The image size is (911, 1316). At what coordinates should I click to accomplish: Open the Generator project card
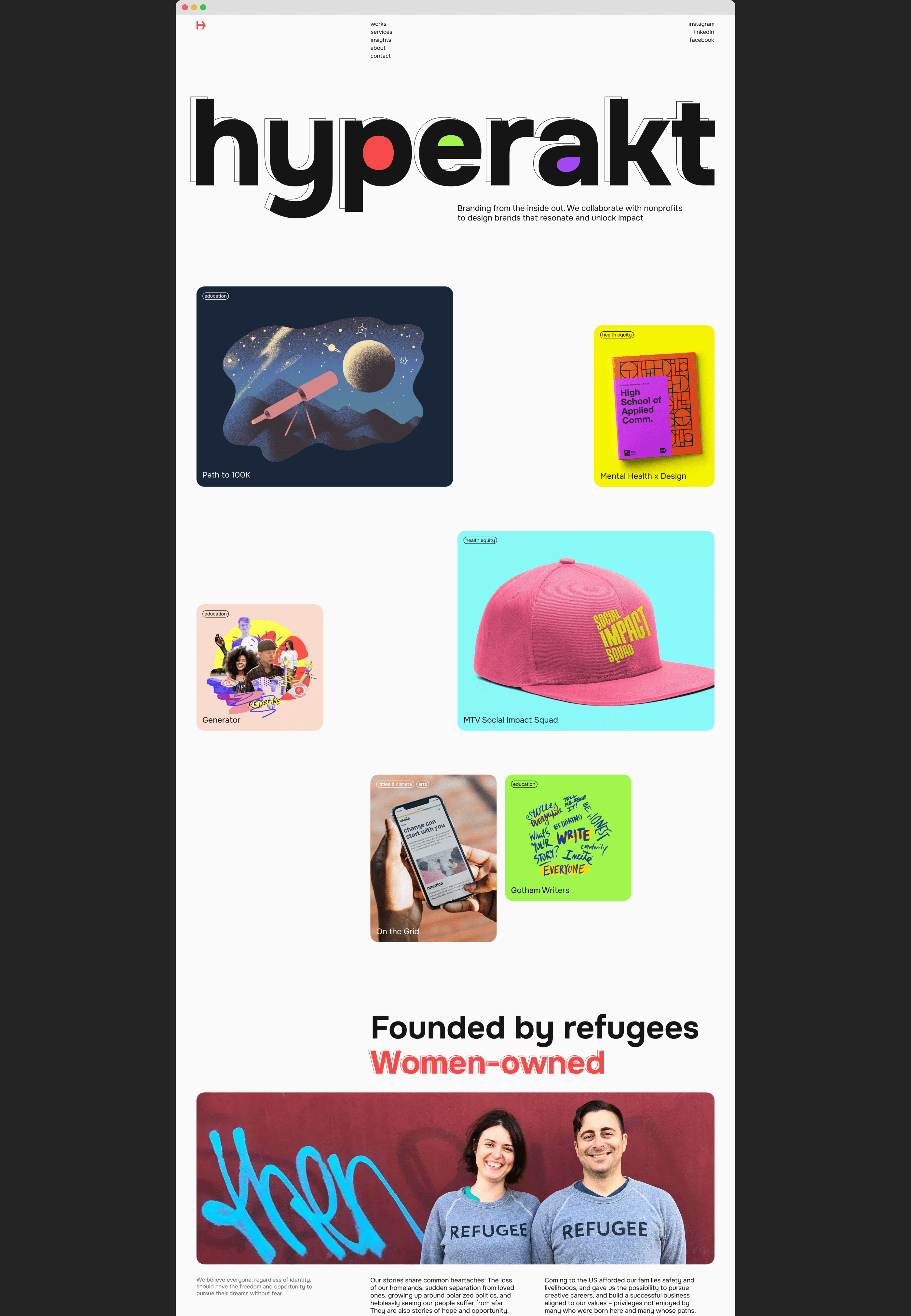pos(259,667)
